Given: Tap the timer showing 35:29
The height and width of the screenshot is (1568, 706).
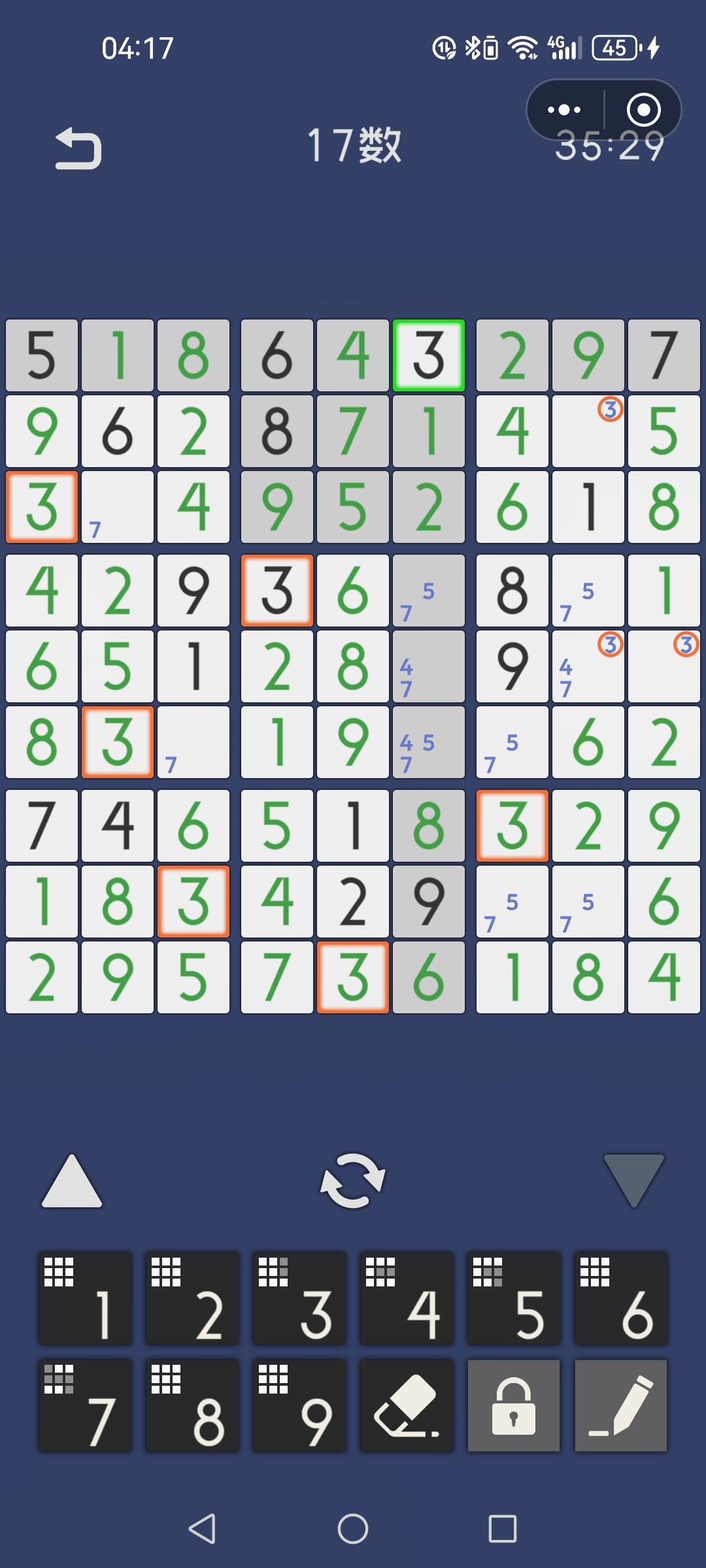Looking at the screenshot, I should pyautogui.click(x=609, y=149).
